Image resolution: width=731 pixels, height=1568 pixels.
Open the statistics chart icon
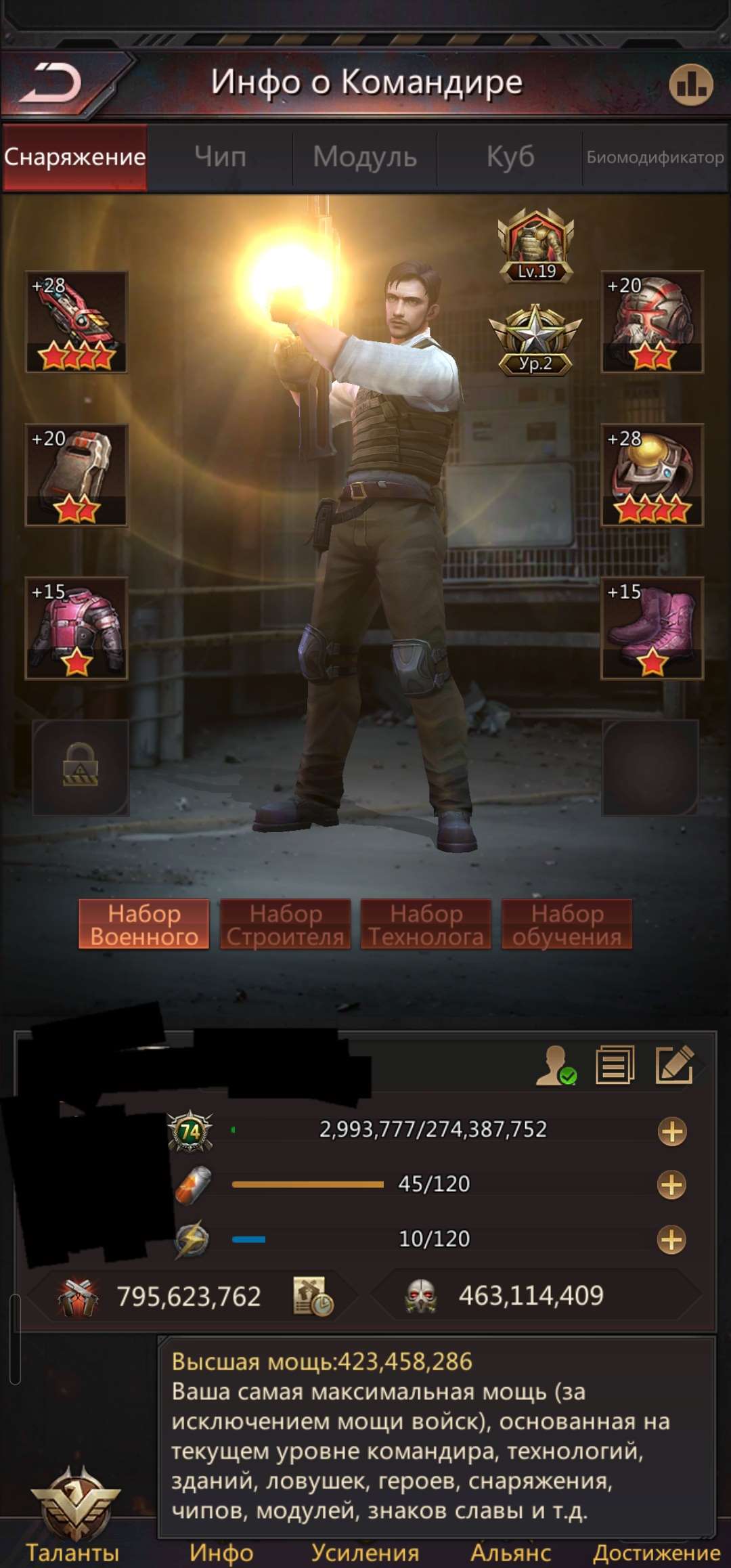[690, 85]
